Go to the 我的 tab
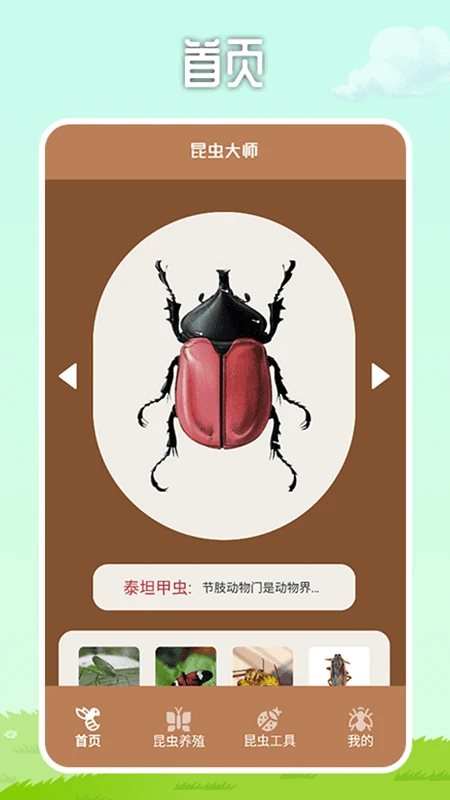Viewport: 450px width, 800px height. [361, 728]
